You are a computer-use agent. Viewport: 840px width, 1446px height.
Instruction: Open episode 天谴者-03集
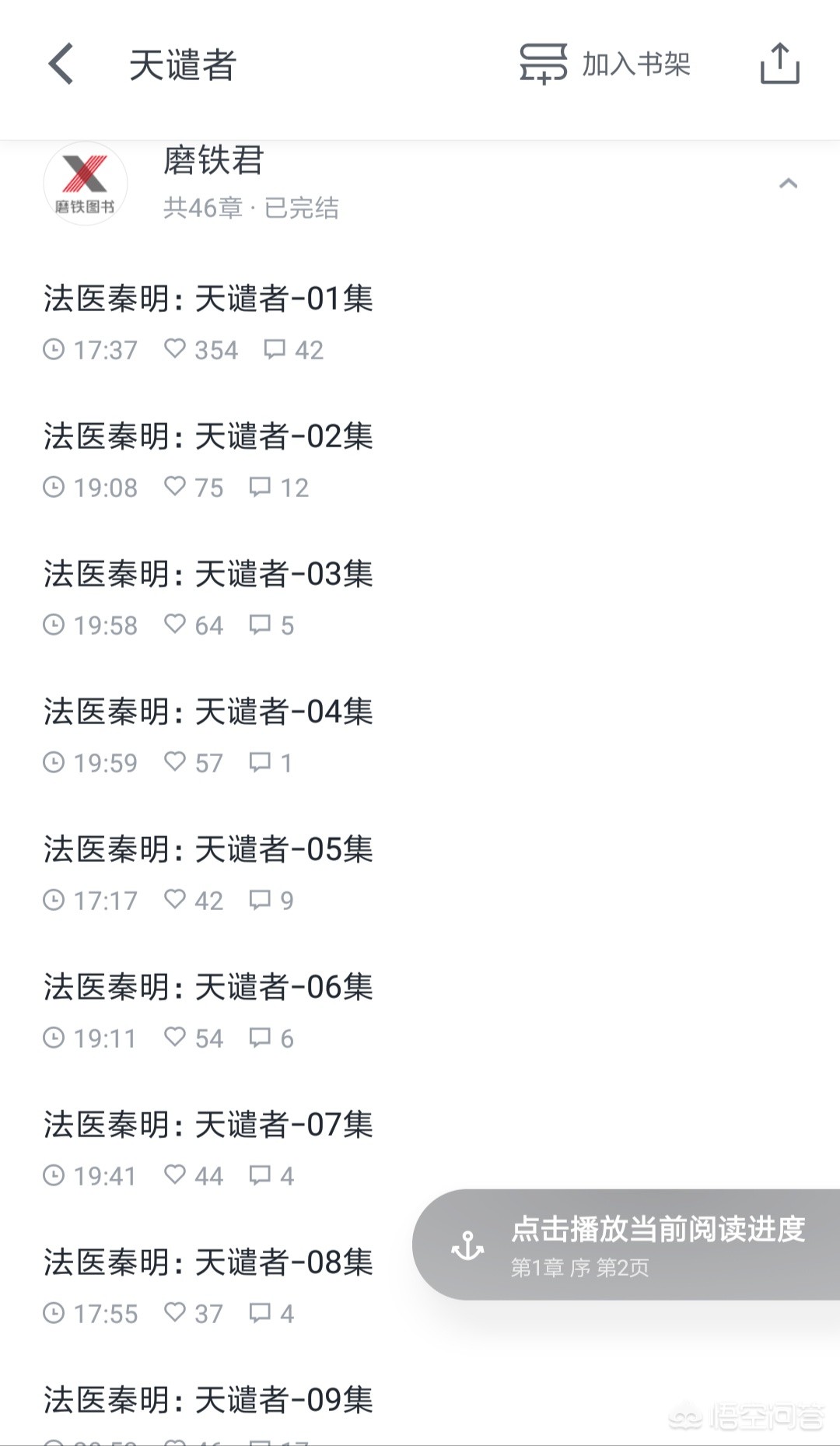click(x=208, y=574)
